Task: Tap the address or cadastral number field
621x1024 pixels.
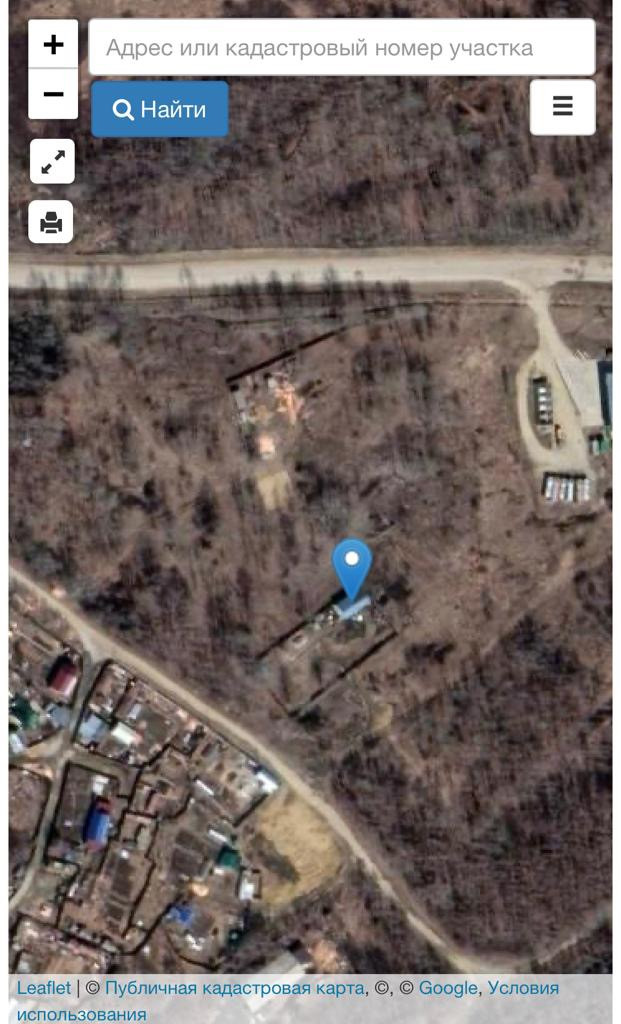Action: coord(341,47)
